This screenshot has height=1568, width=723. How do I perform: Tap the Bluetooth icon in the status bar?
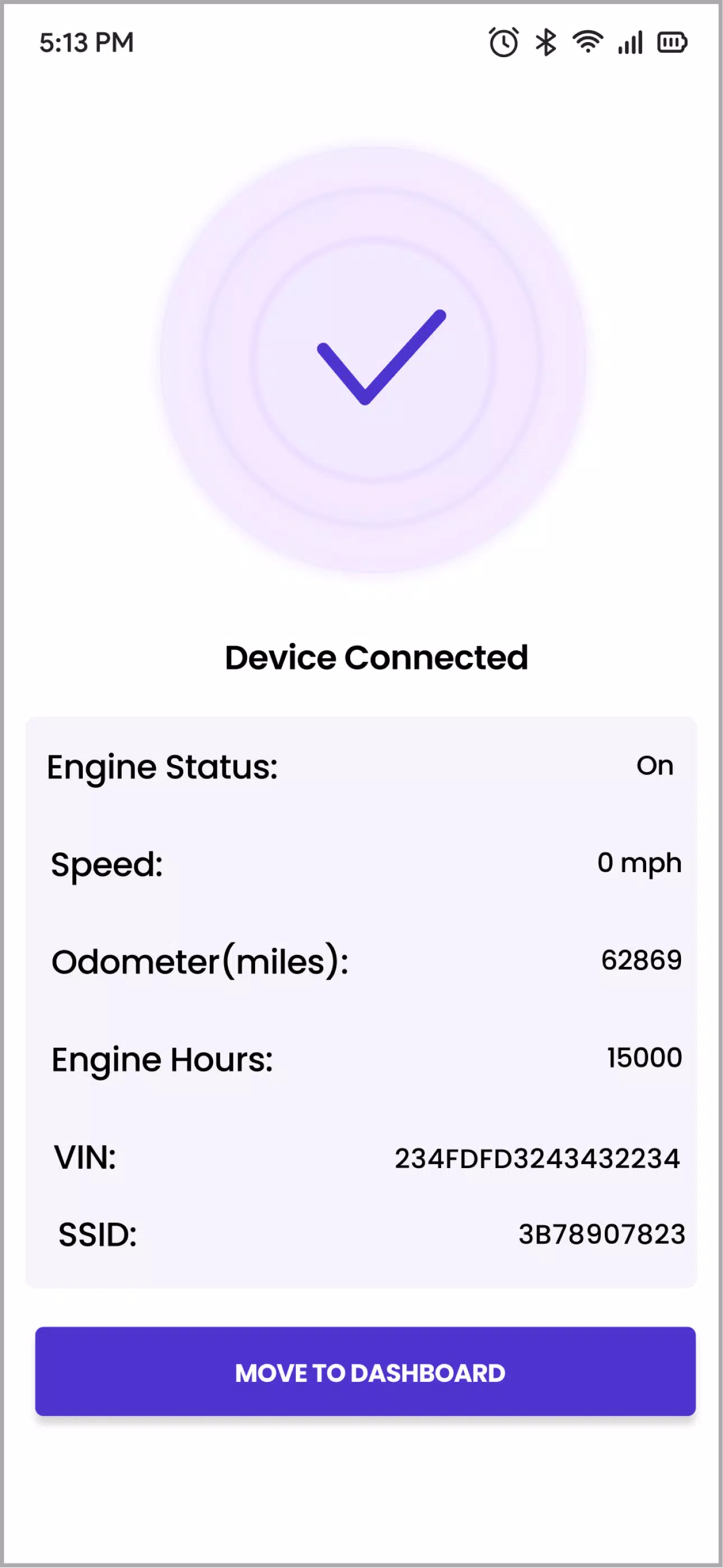(x=545, y=42)
